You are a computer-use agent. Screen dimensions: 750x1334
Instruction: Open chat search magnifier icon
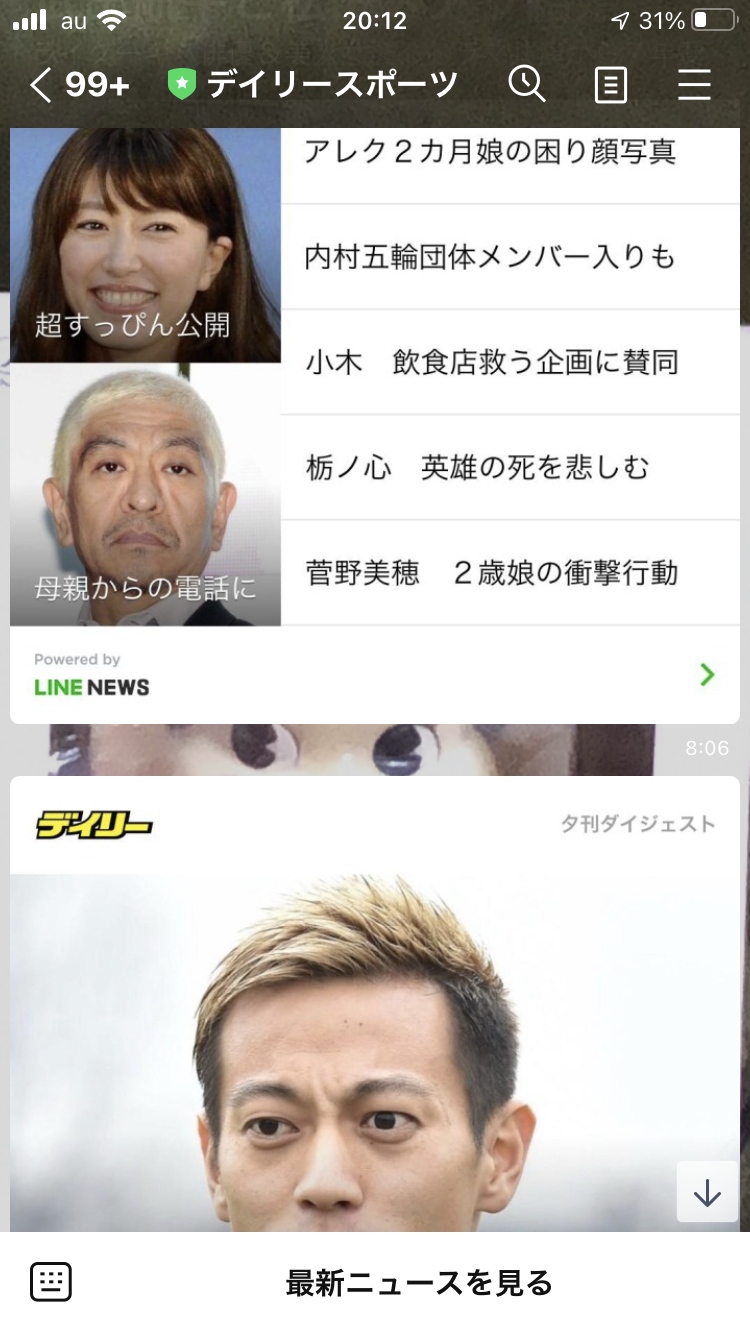[526, 85]
